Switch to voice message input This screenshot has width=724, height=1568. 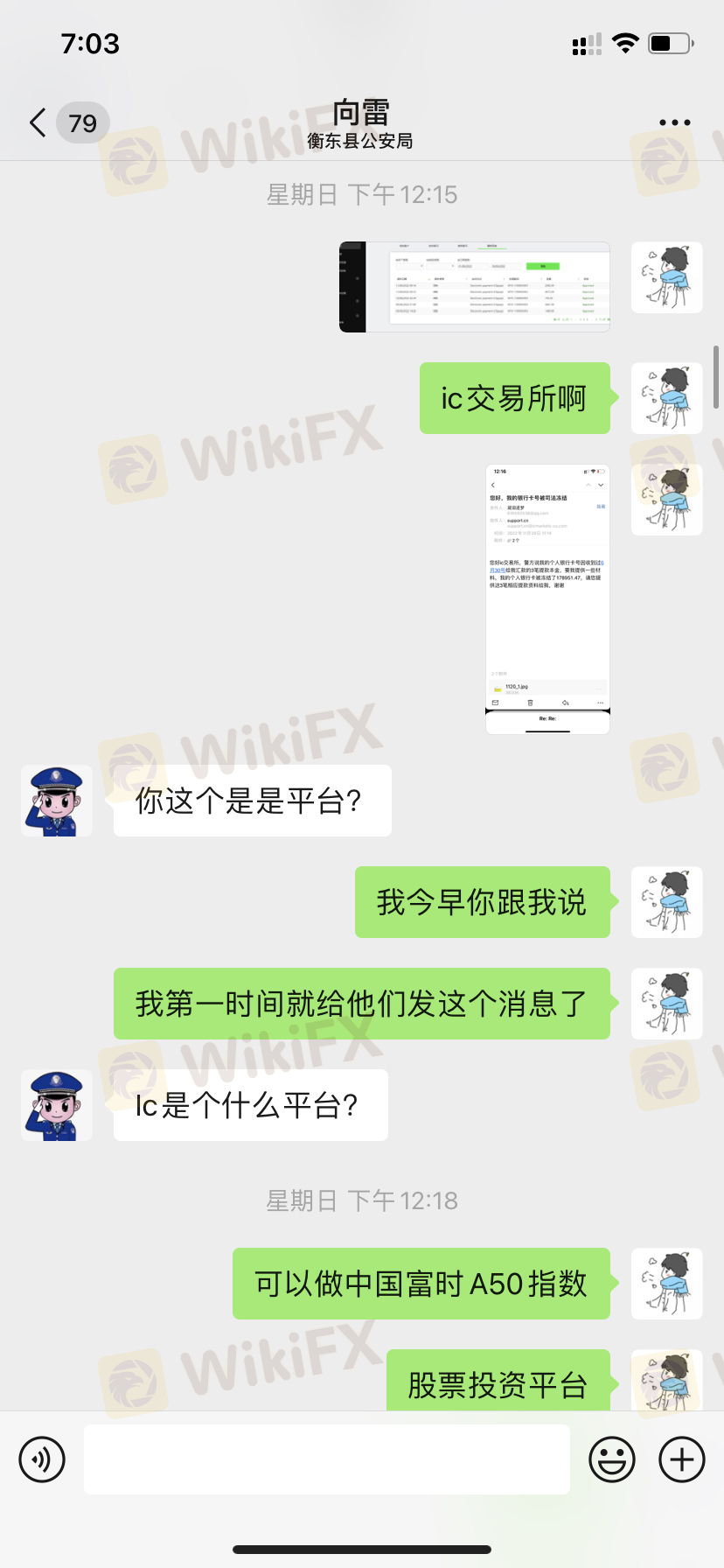click(x=42, y=1459)
